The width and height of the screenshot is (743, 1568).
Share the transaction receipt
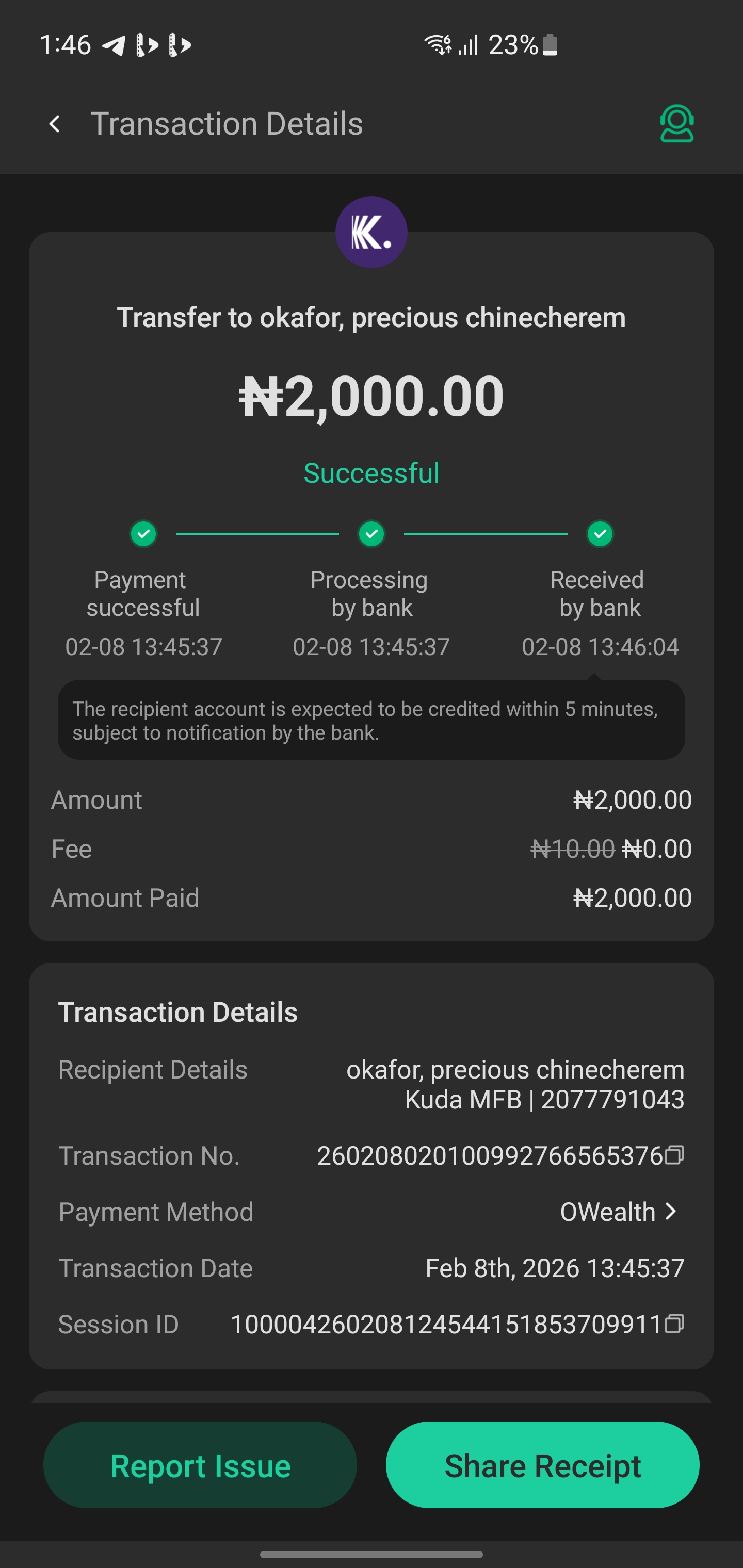tap(542, 1465)
